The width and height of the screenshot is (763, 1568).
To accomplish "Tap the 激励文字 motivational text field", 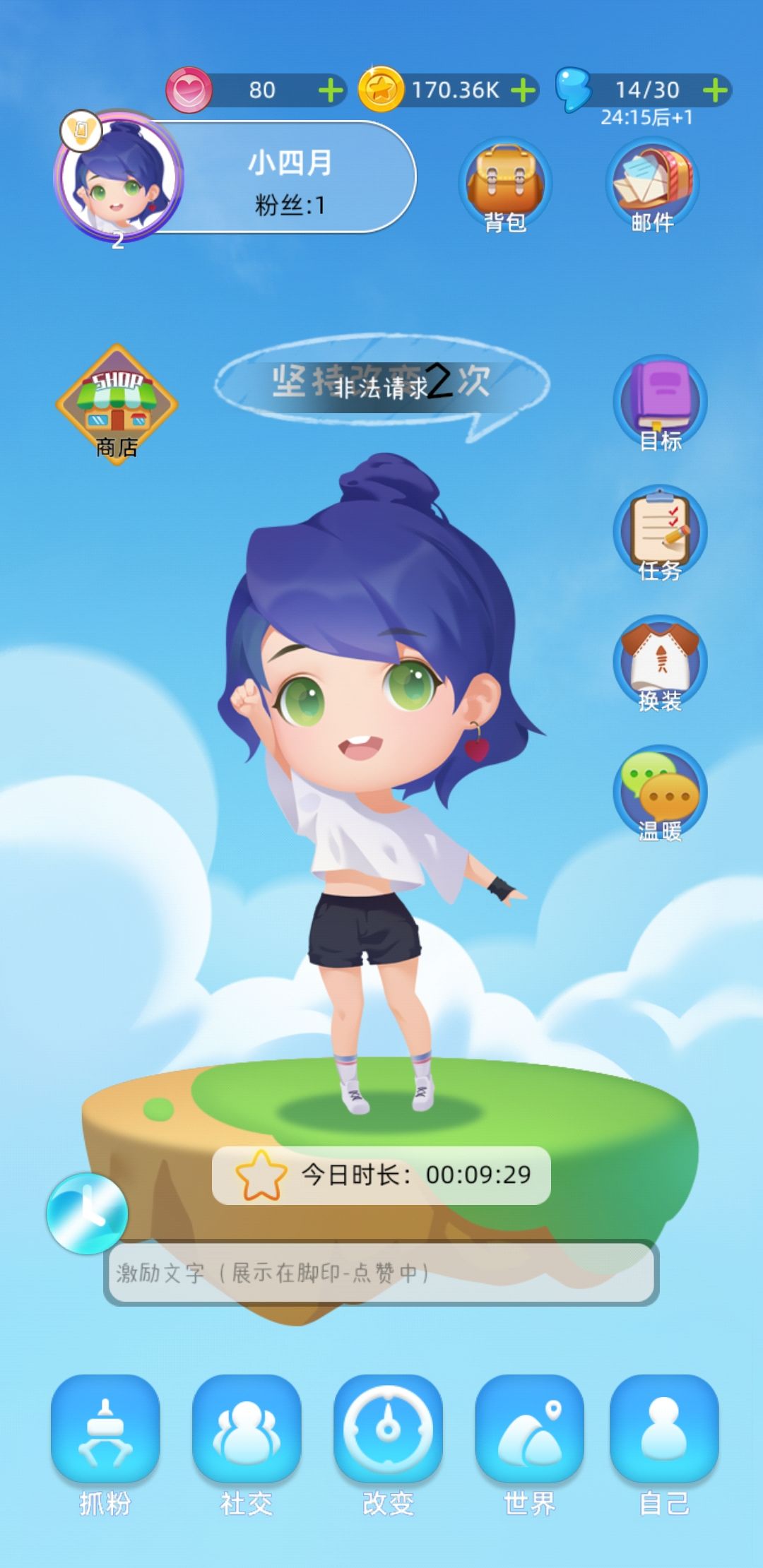I will point(381,1273).
